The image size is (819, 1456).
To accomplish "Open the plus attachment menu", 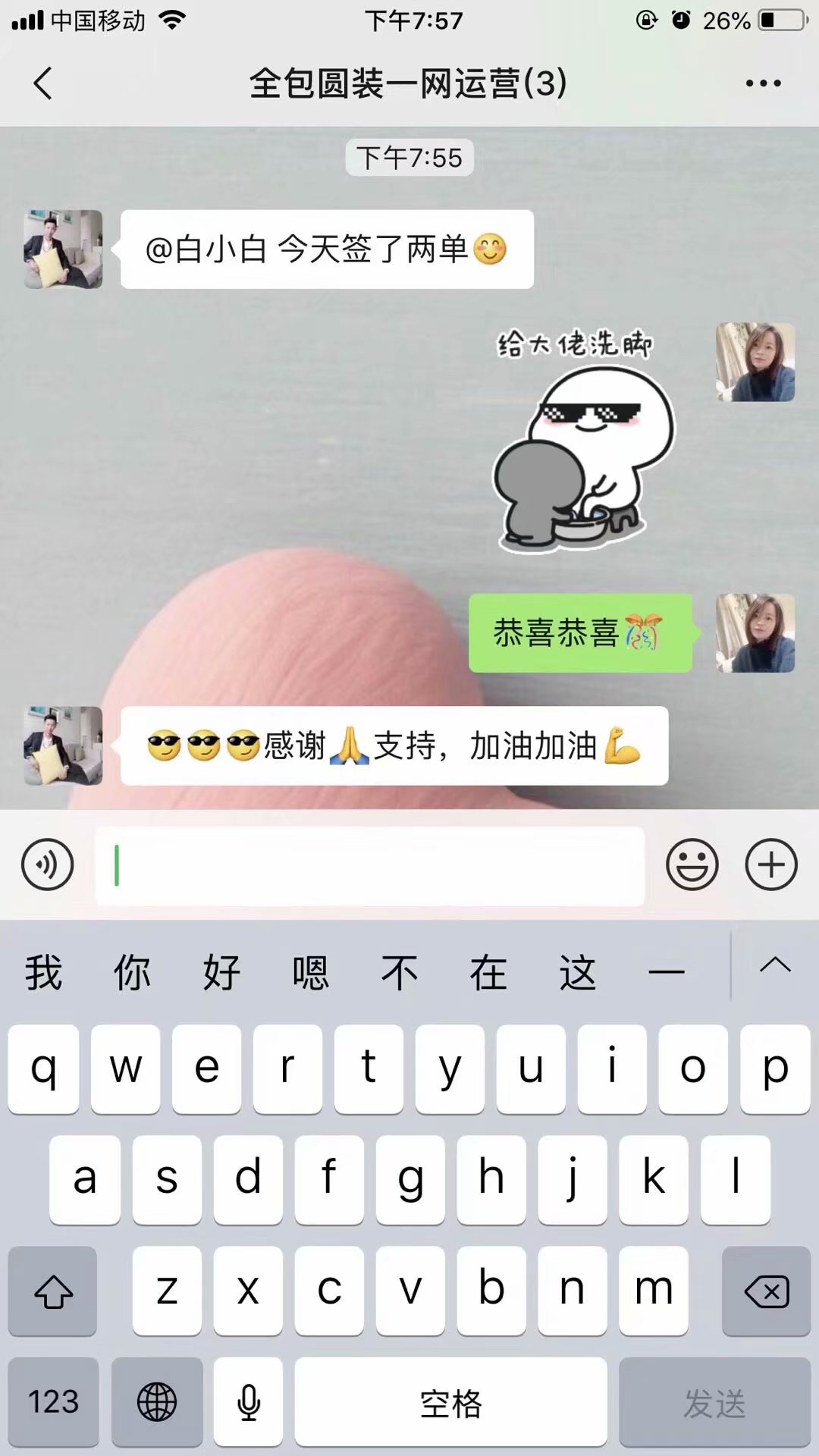I will [771, 864].
